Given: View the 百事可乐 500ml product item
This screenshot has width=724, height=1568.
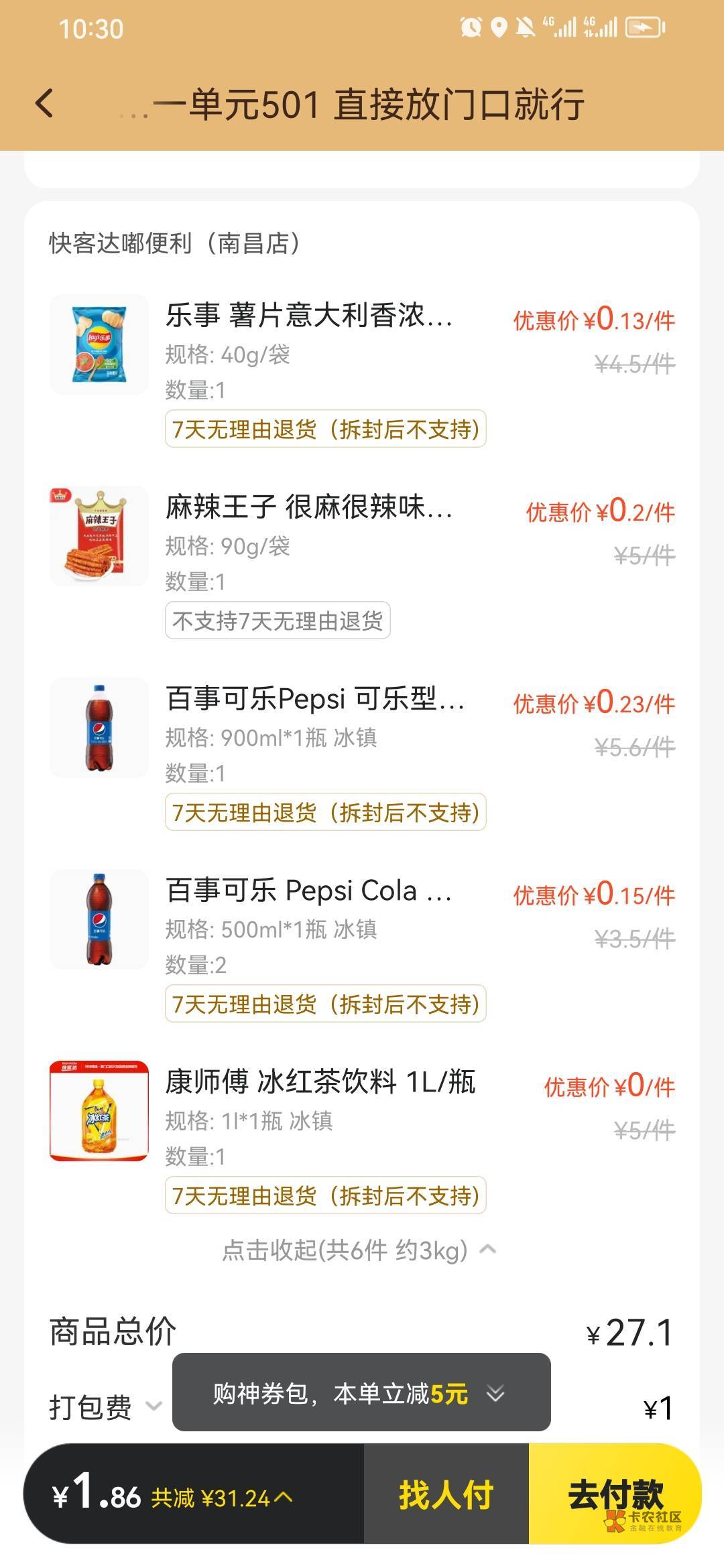Looking at the screenshot, I should coord(309,891).
